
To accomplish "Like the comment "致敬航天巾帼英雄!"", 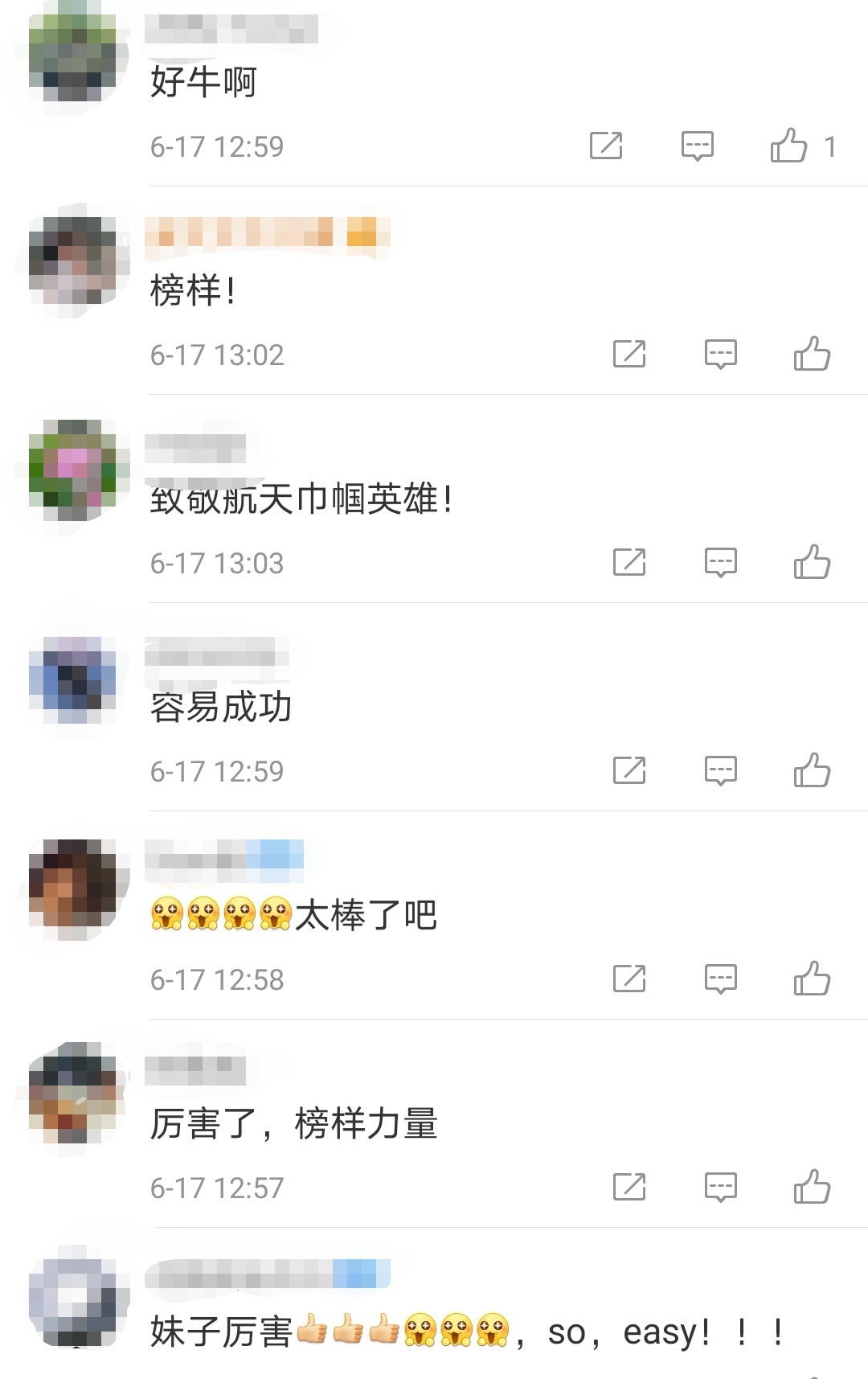I will click(x=812, y=562).
